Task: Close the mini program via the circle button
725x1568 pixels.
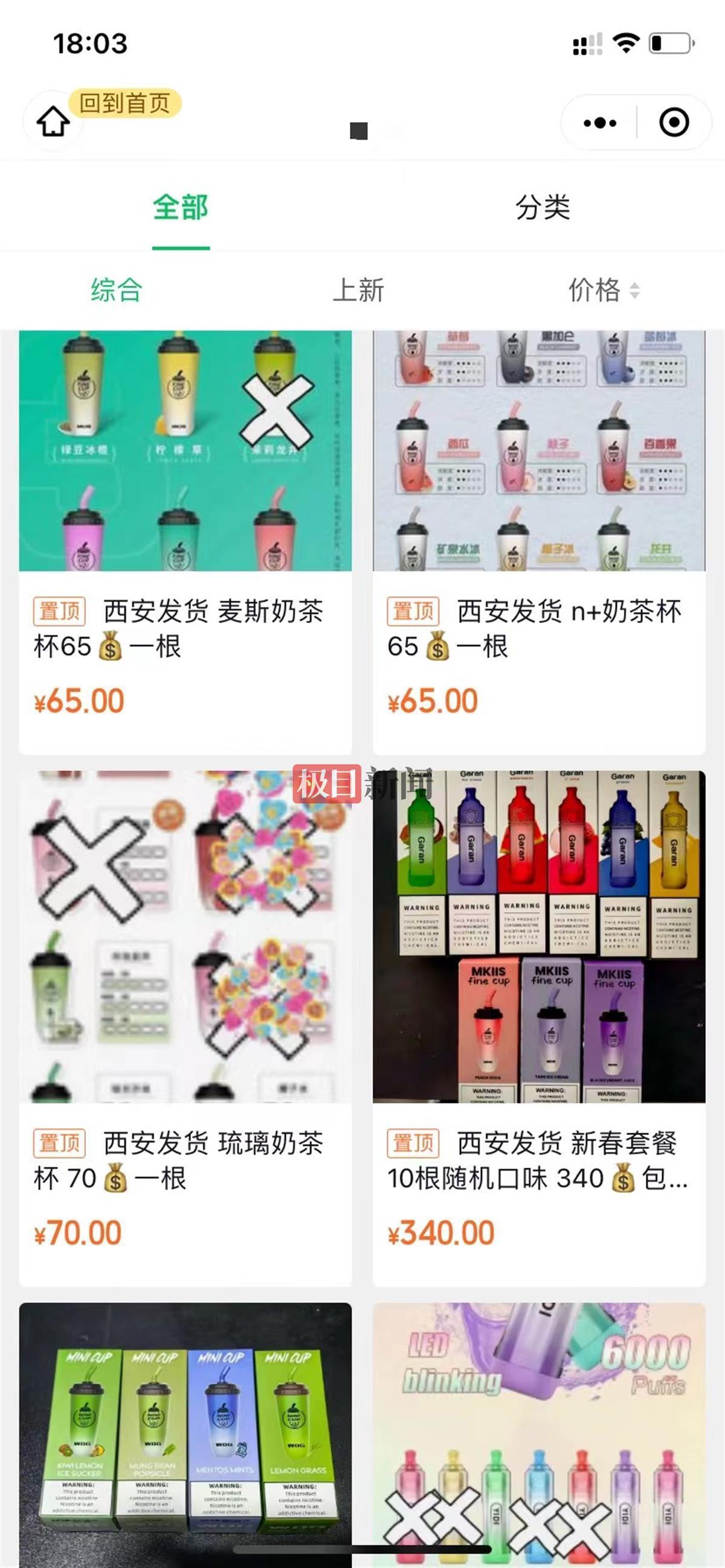Action: (x=674, y=123)
